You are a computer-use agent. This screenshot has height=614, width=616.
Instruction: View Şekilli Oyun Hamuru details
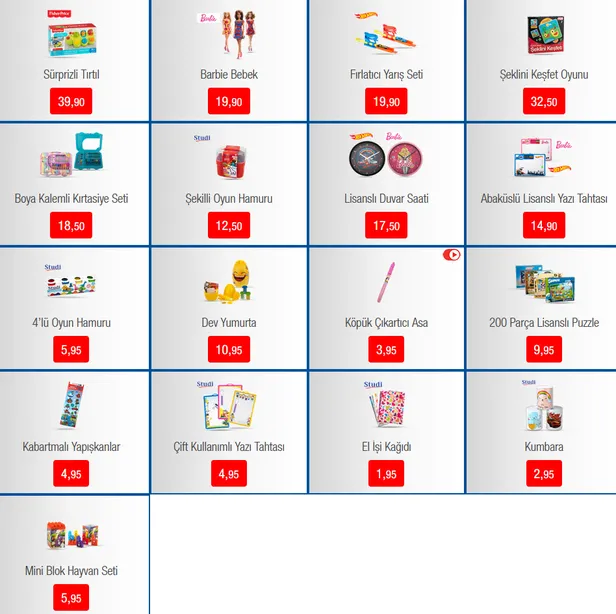(x=229, y=184)
